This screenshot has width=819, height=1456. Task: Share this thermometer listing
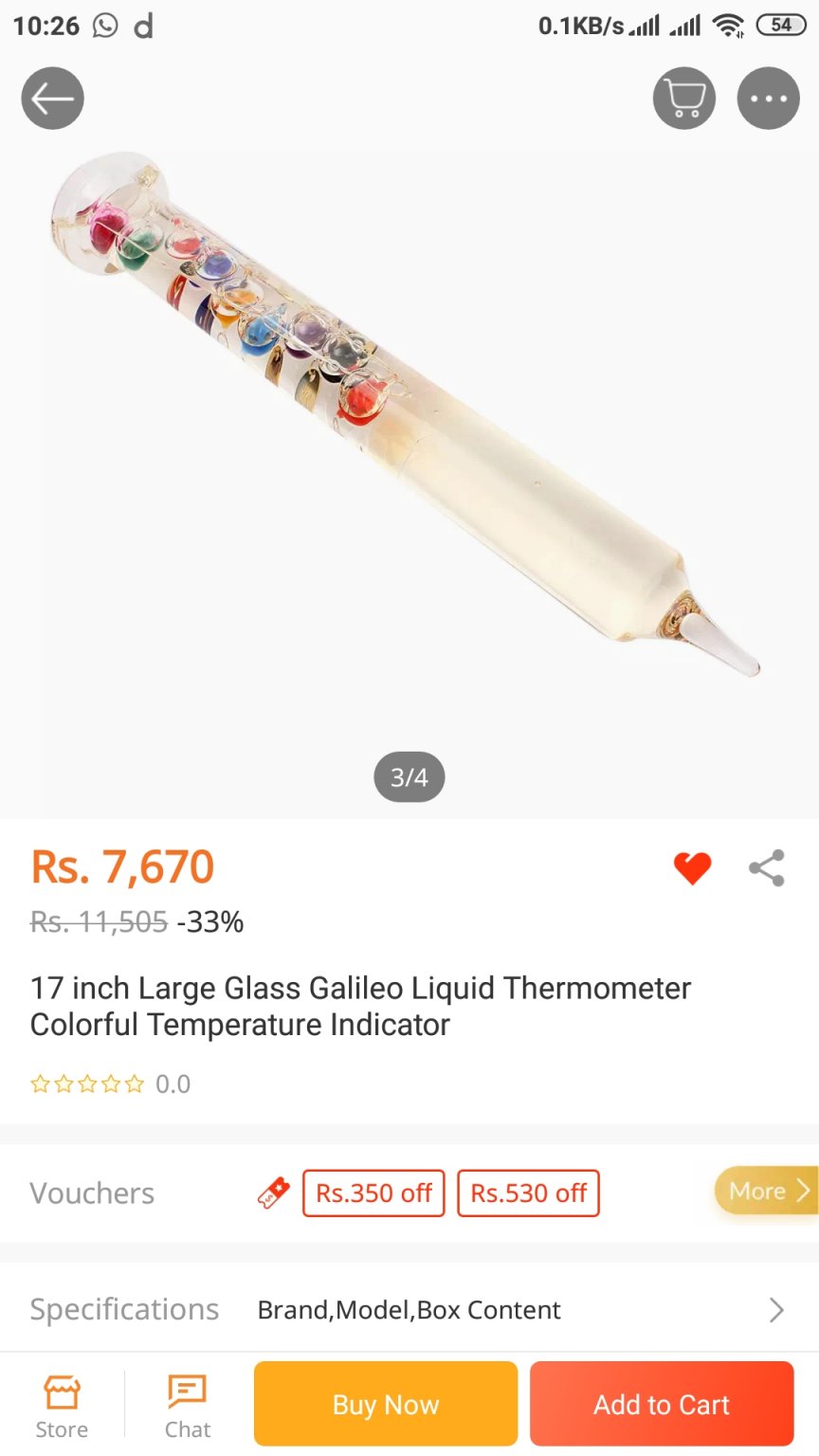[766, 867]
